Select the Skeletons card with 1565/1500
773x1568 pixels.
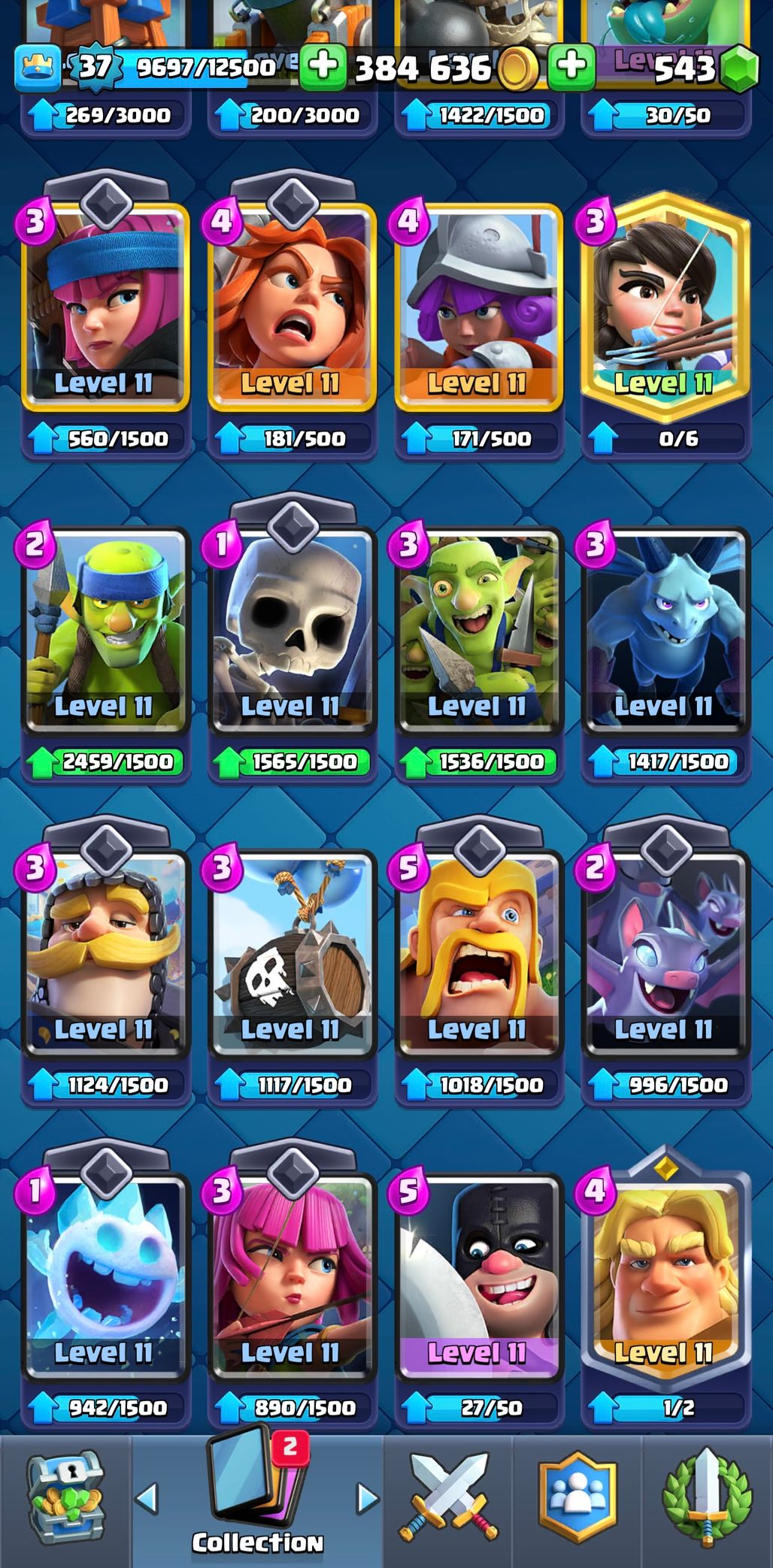tap(292, 631)
